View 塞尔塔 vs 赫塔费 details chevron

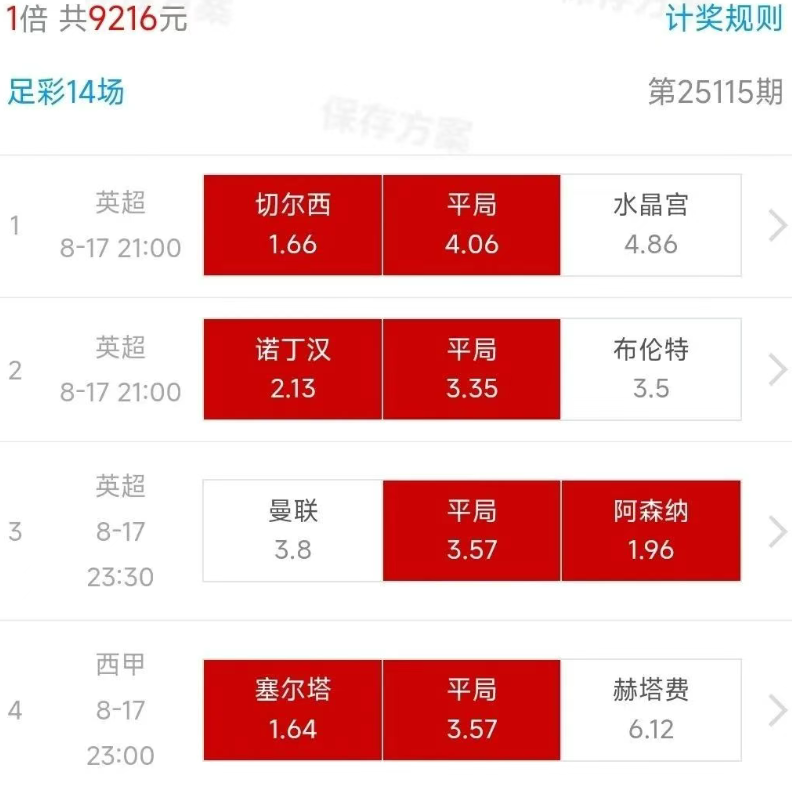coord(777,710)
